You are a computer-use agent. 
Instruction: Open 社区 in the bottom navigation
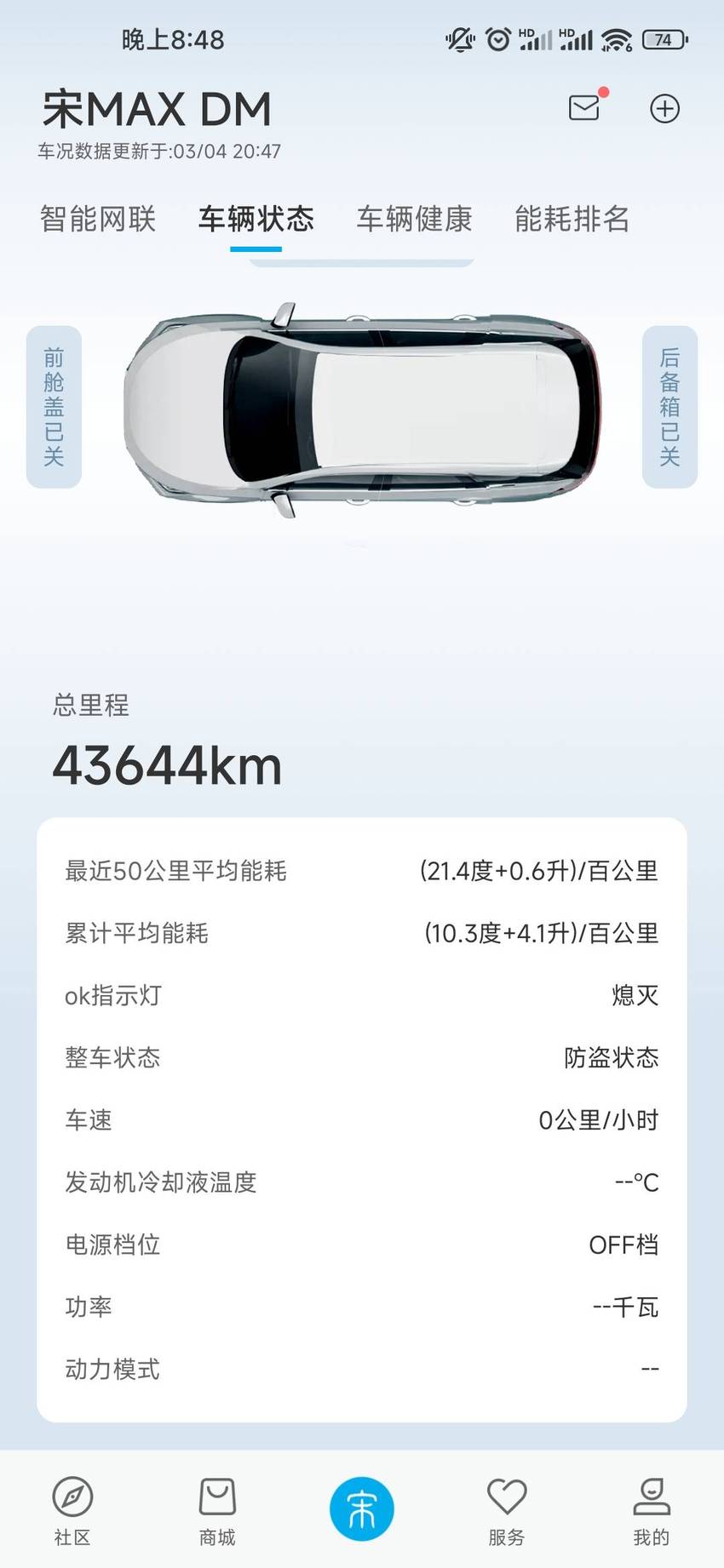pos(72,1510)
